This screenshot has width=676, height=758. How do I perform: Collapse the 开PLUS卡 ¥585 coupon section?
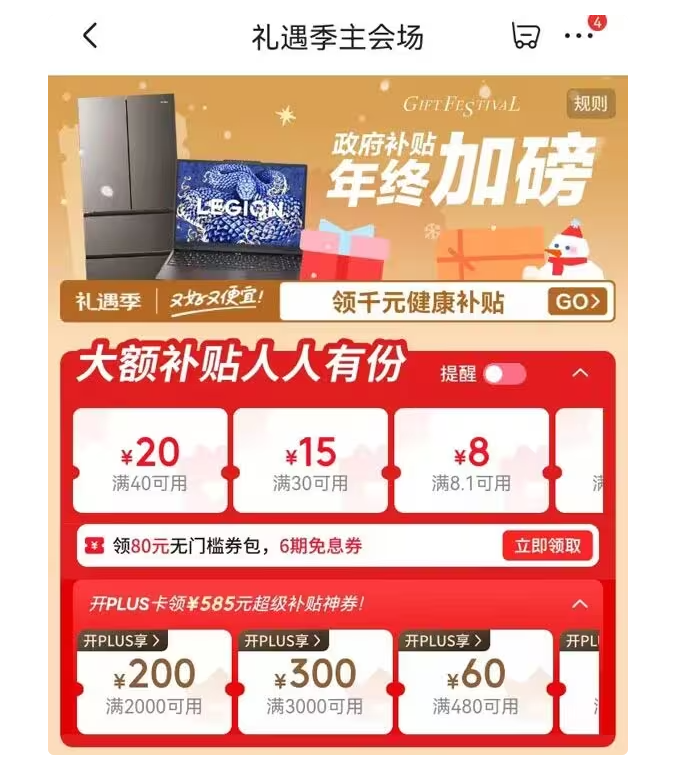tap(580, 604)
